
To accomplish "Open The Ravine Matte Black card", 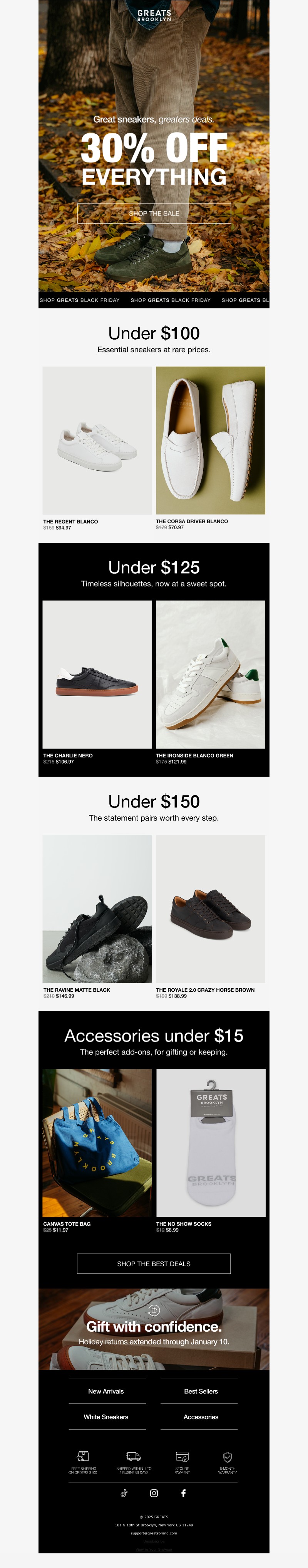I will (97, 909).
